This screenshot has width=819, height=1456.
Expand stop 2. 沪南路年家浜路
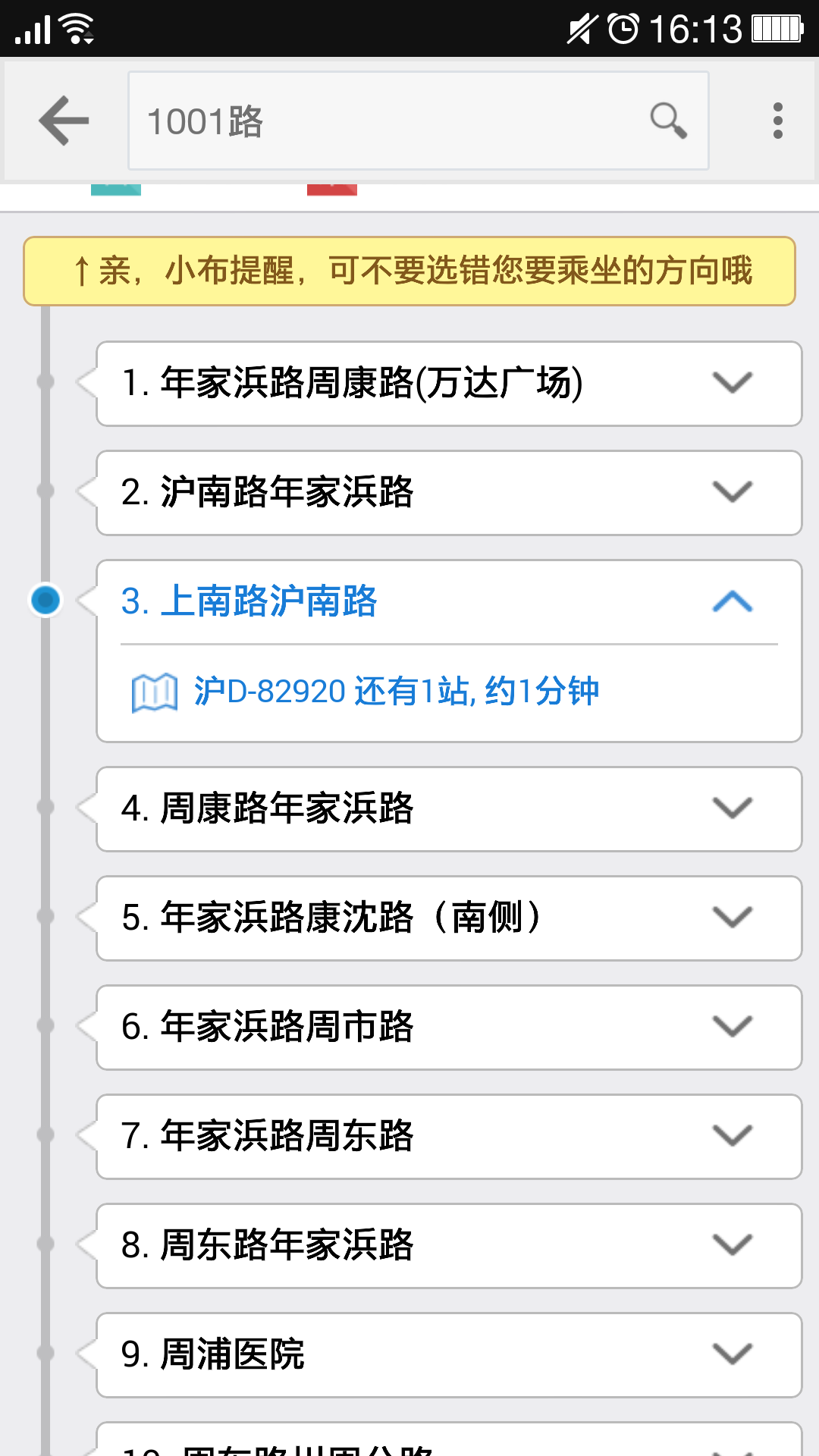point(732,492)
